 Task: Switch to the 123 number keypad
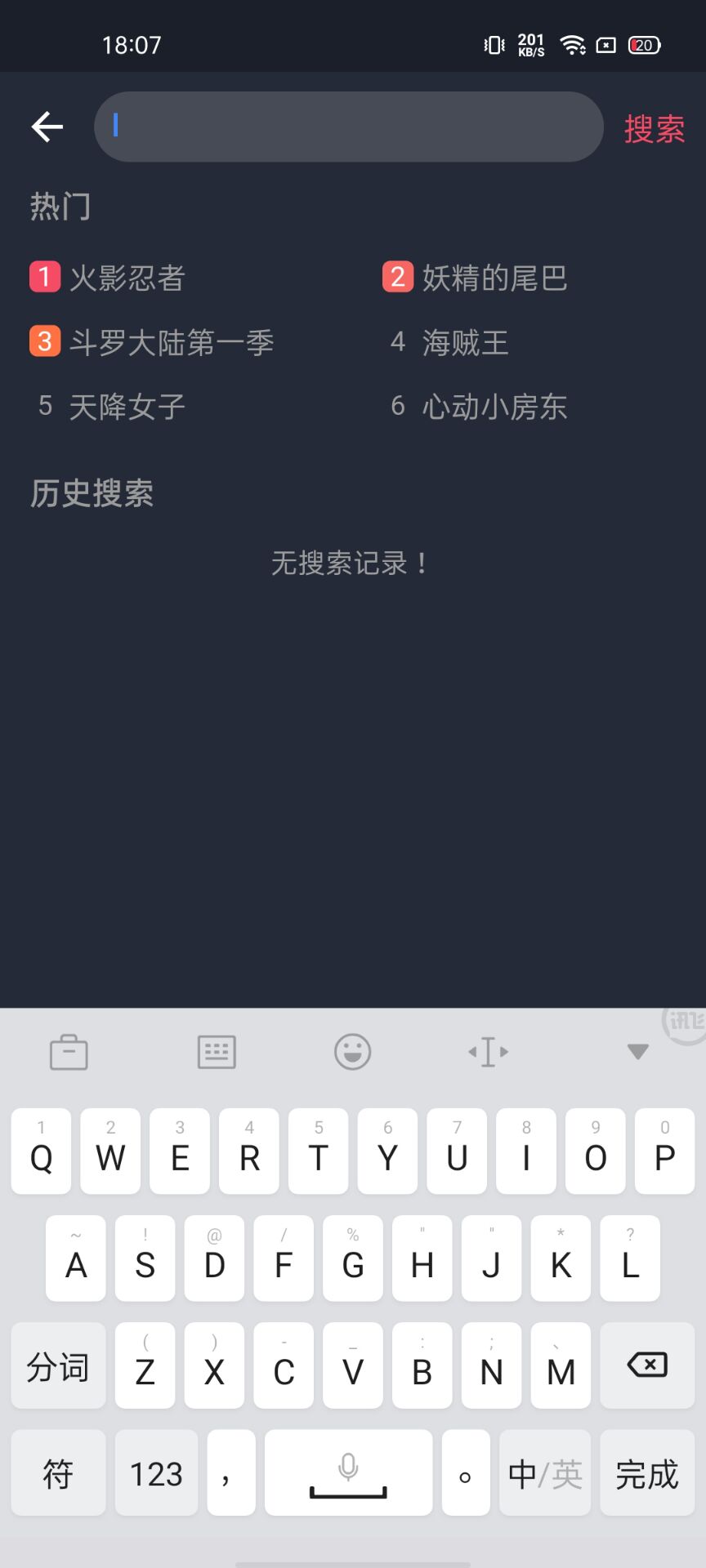coord(156,1472)
